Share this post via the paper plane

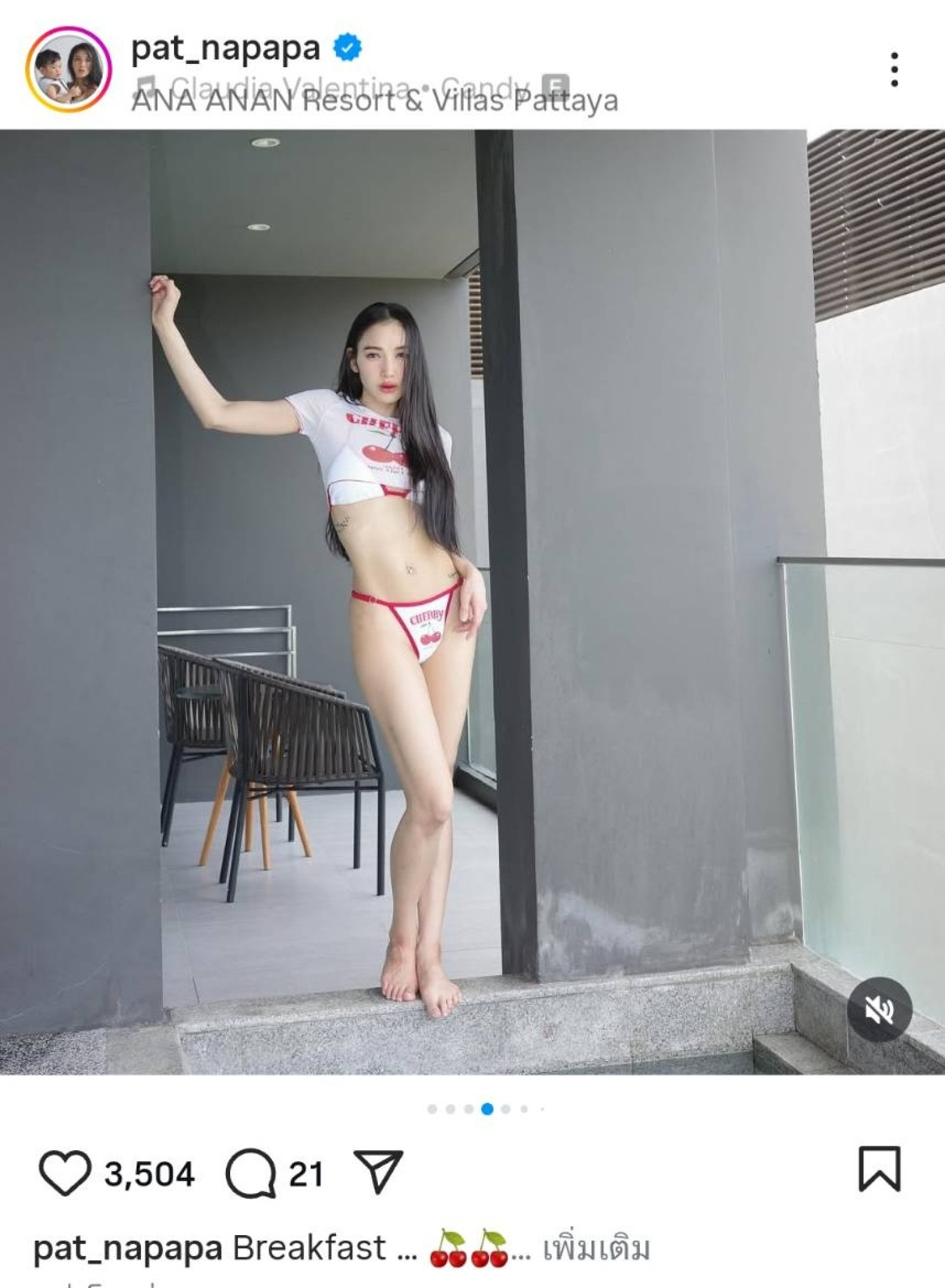(378, 1172)
